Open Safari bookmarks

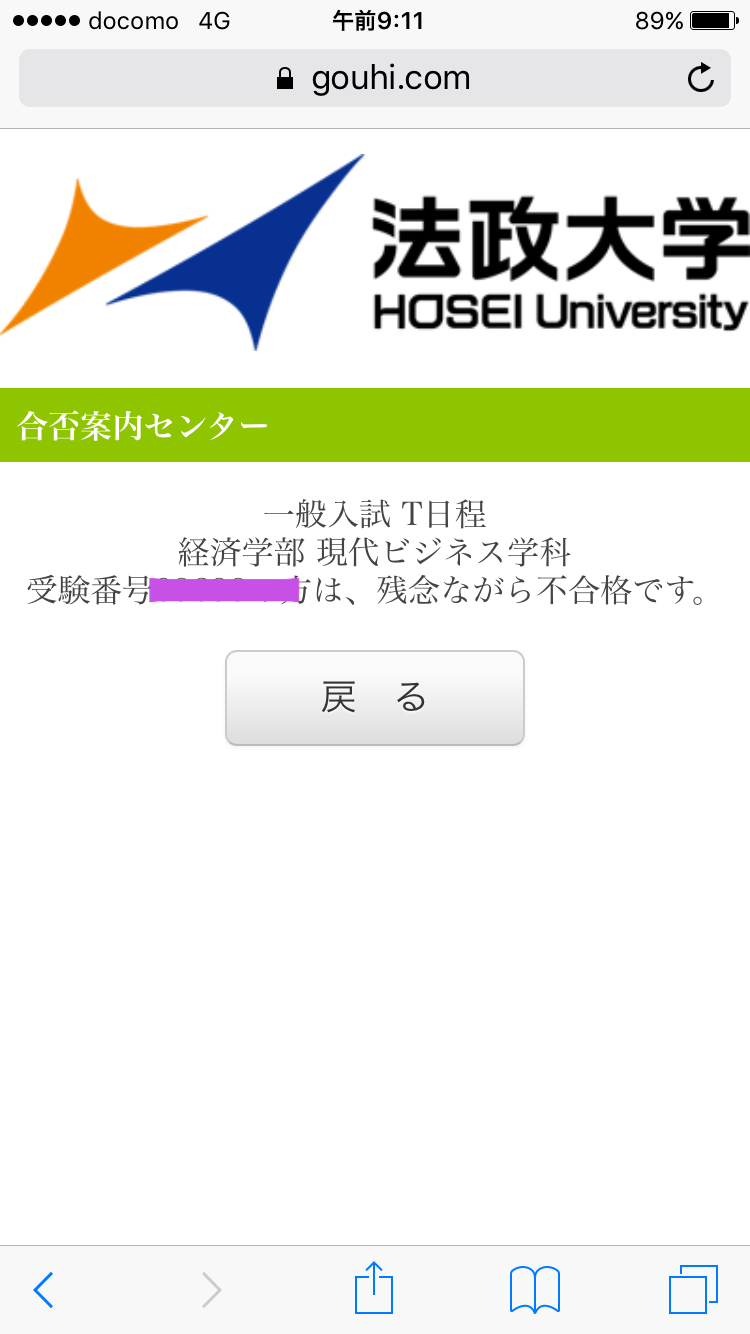coord(534,1290)
